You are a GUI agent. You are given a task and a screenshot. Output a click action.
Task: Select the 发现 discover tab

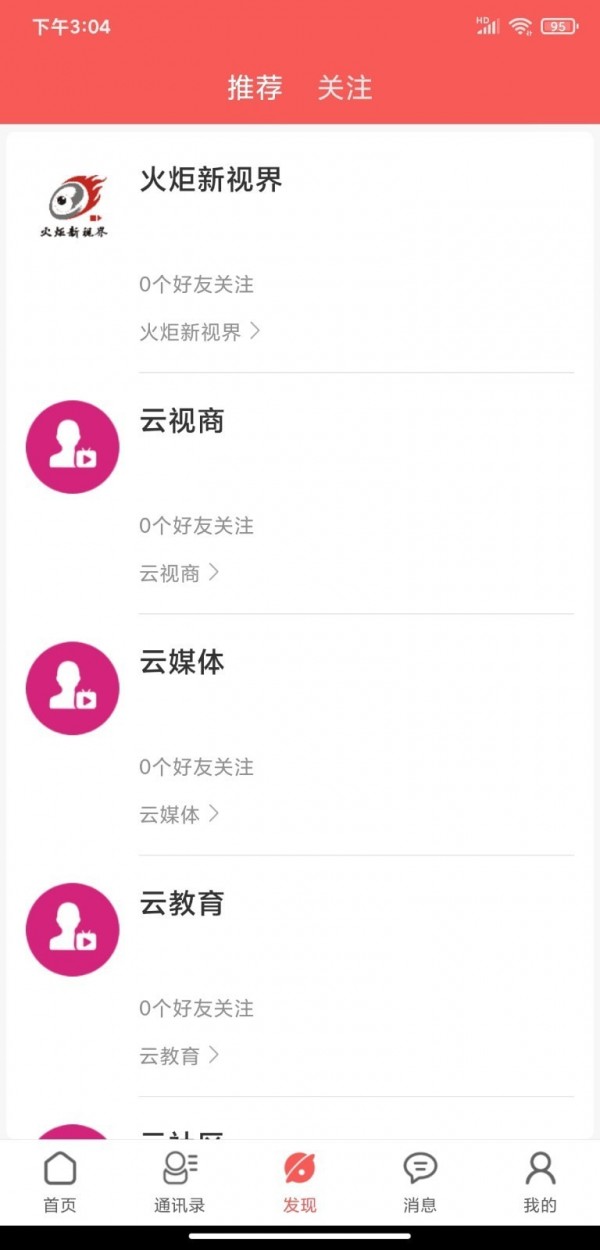tap(300, 1182)
